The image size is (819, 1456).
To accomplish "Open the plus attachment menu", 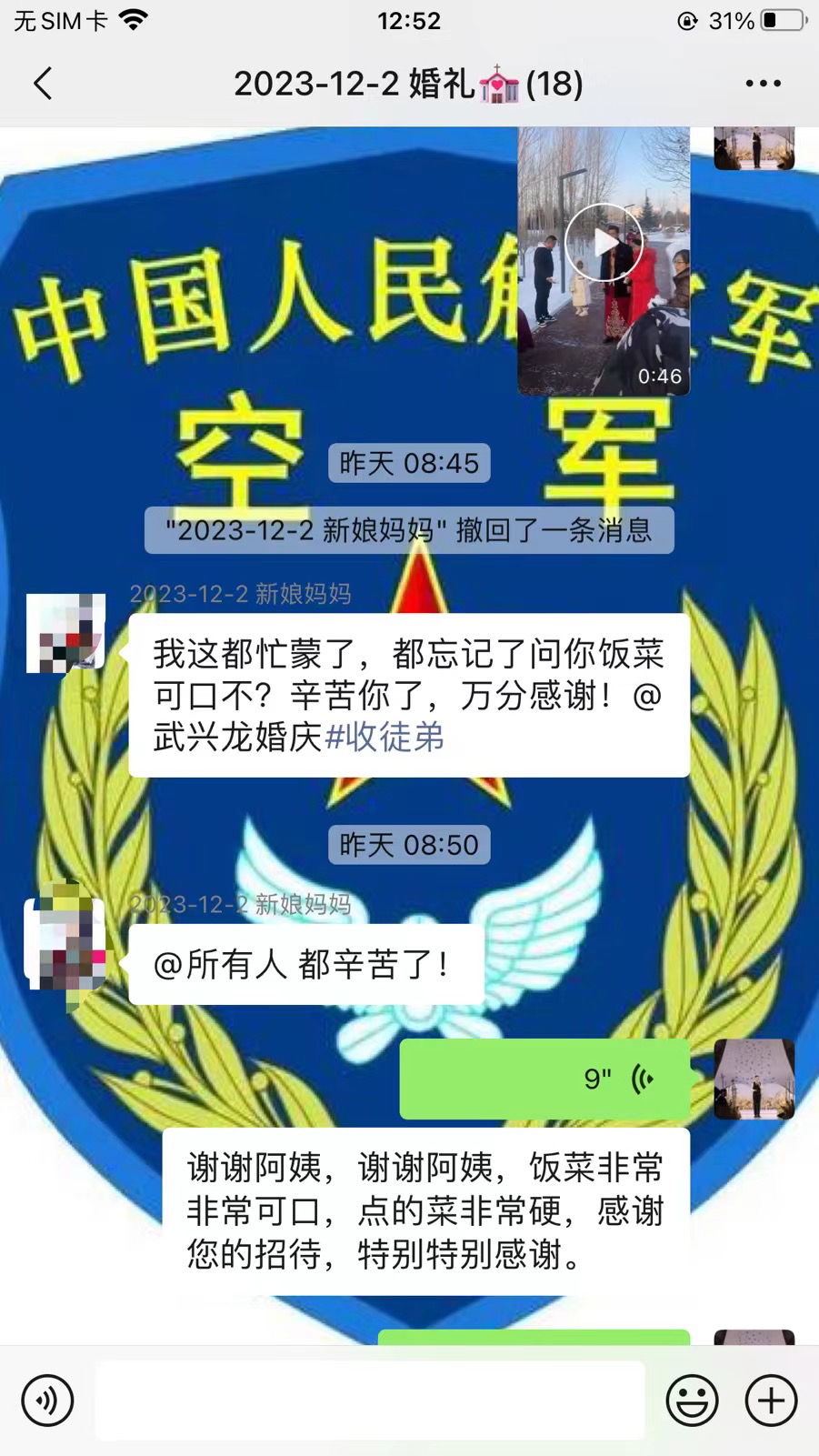I will (772, 1401).
